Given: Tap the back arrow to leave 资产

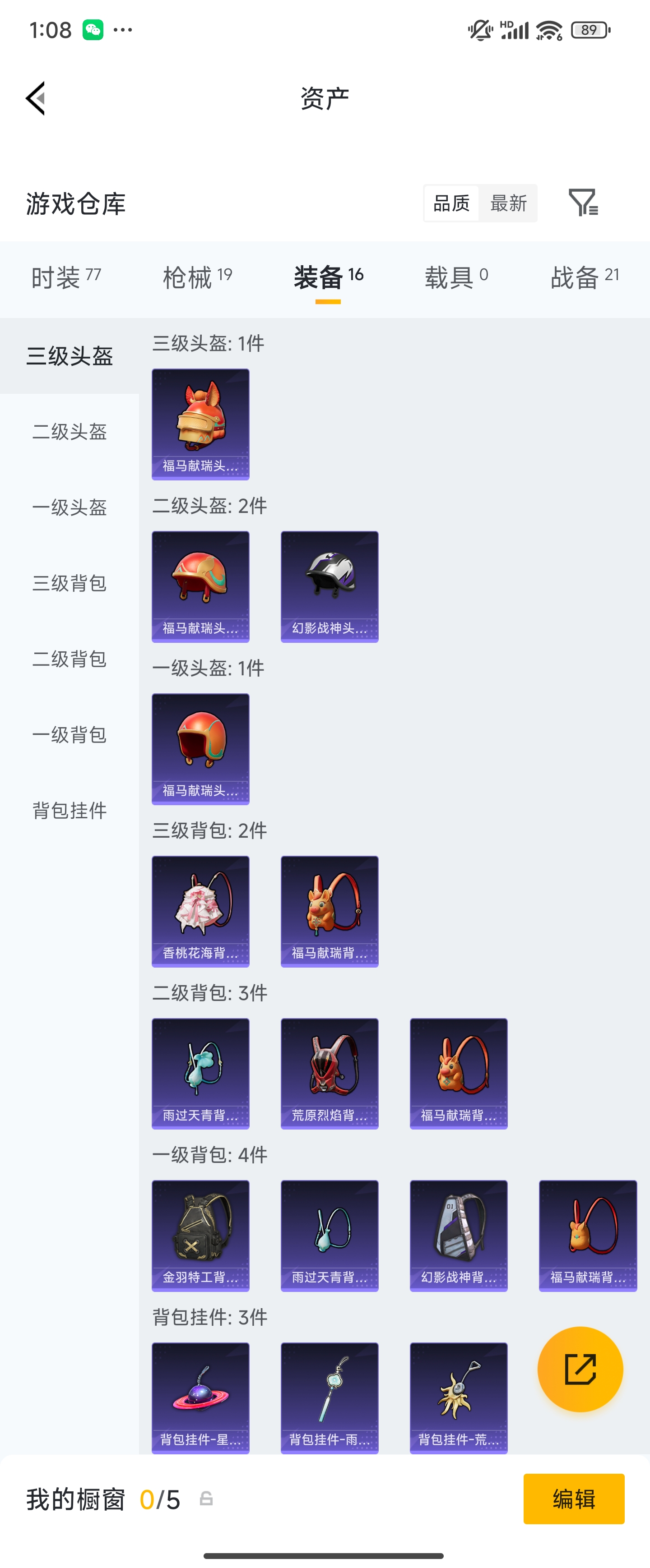Looking at the screenshot, I should coord(35,98).
